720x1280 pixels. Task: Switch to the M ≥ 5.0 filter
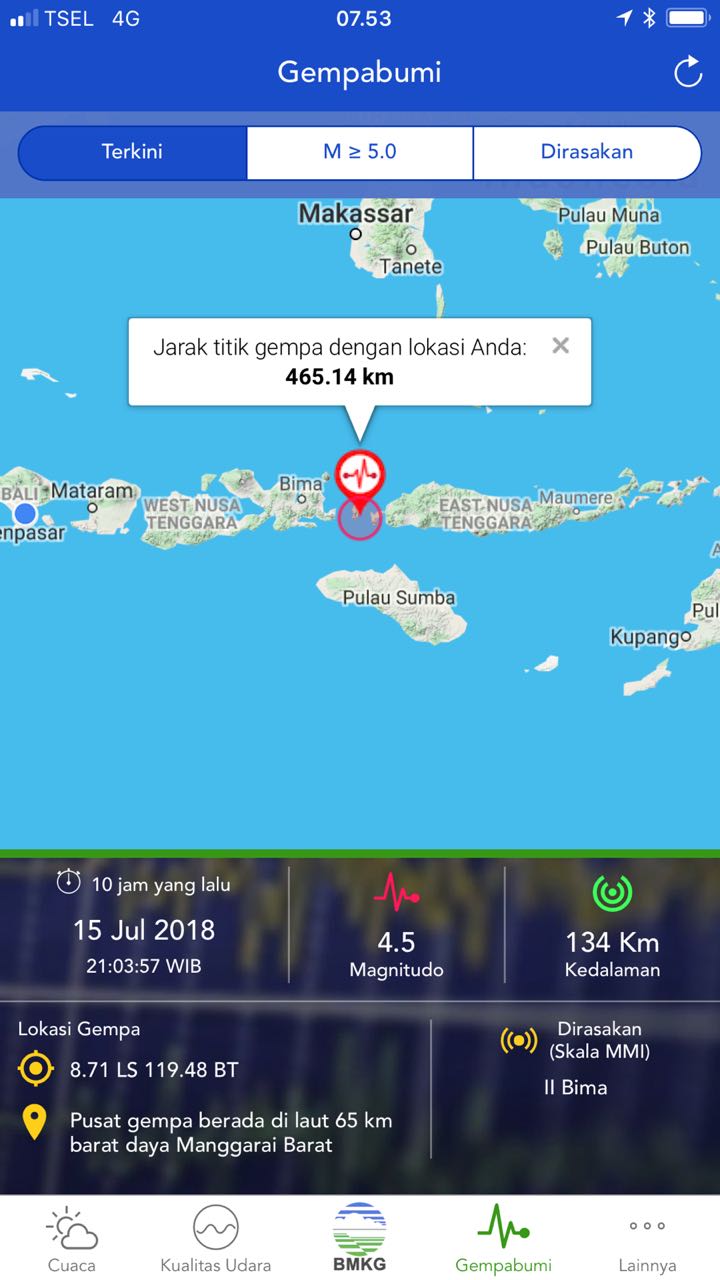[360, 153]
